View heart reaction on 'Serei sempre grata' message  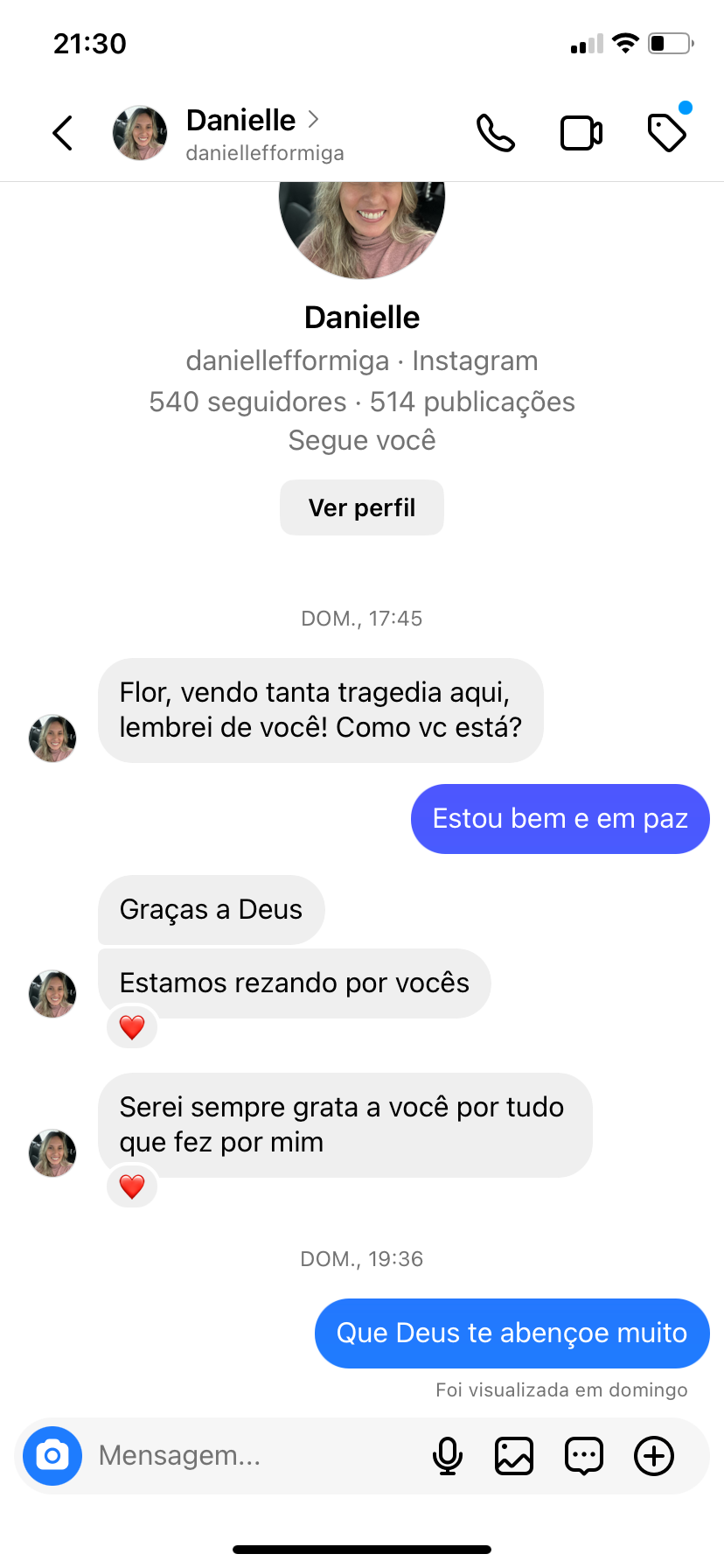click(x=132, y=1186)
